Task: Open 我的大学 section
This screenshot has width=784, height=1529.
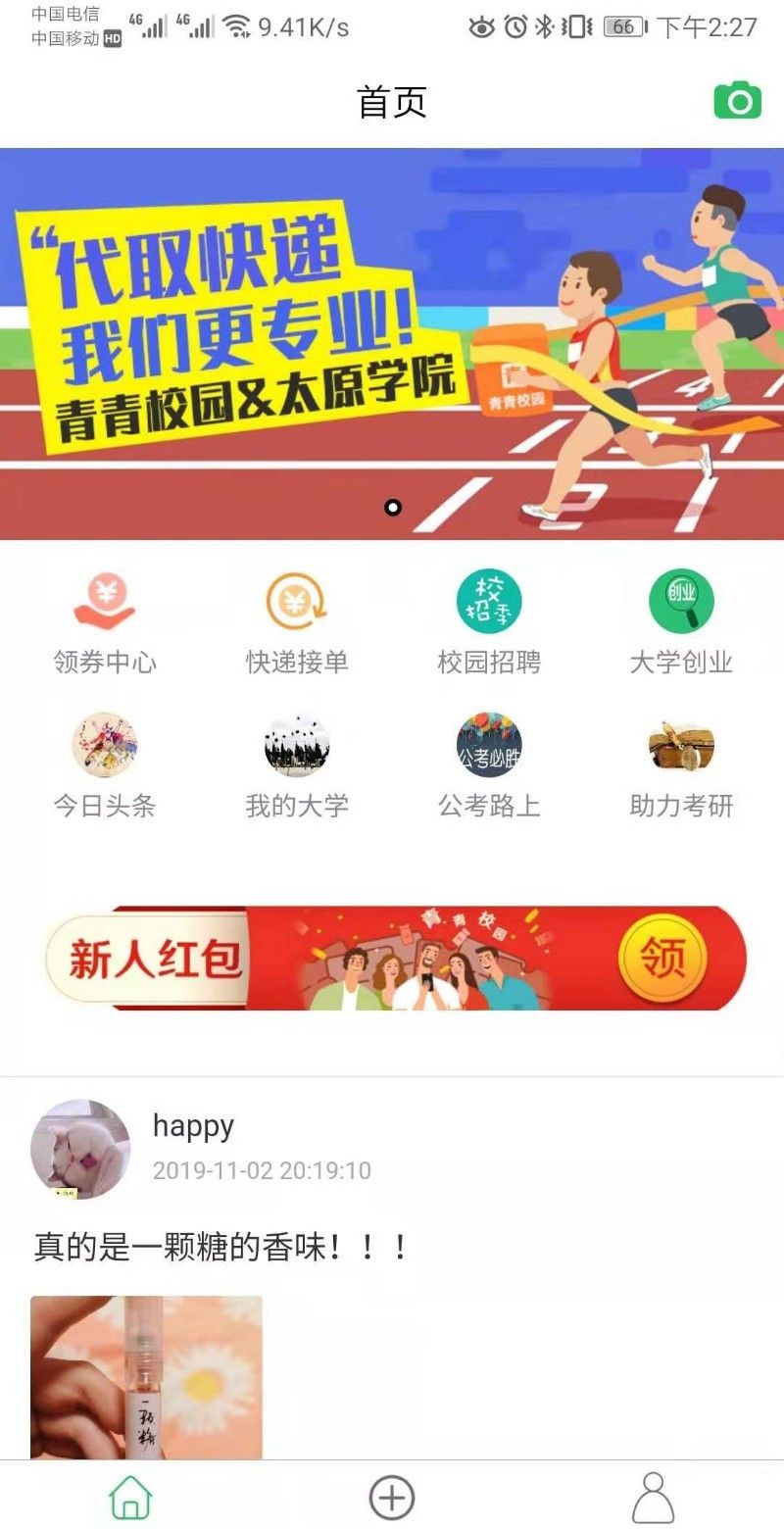Action: tap(297, 766)
